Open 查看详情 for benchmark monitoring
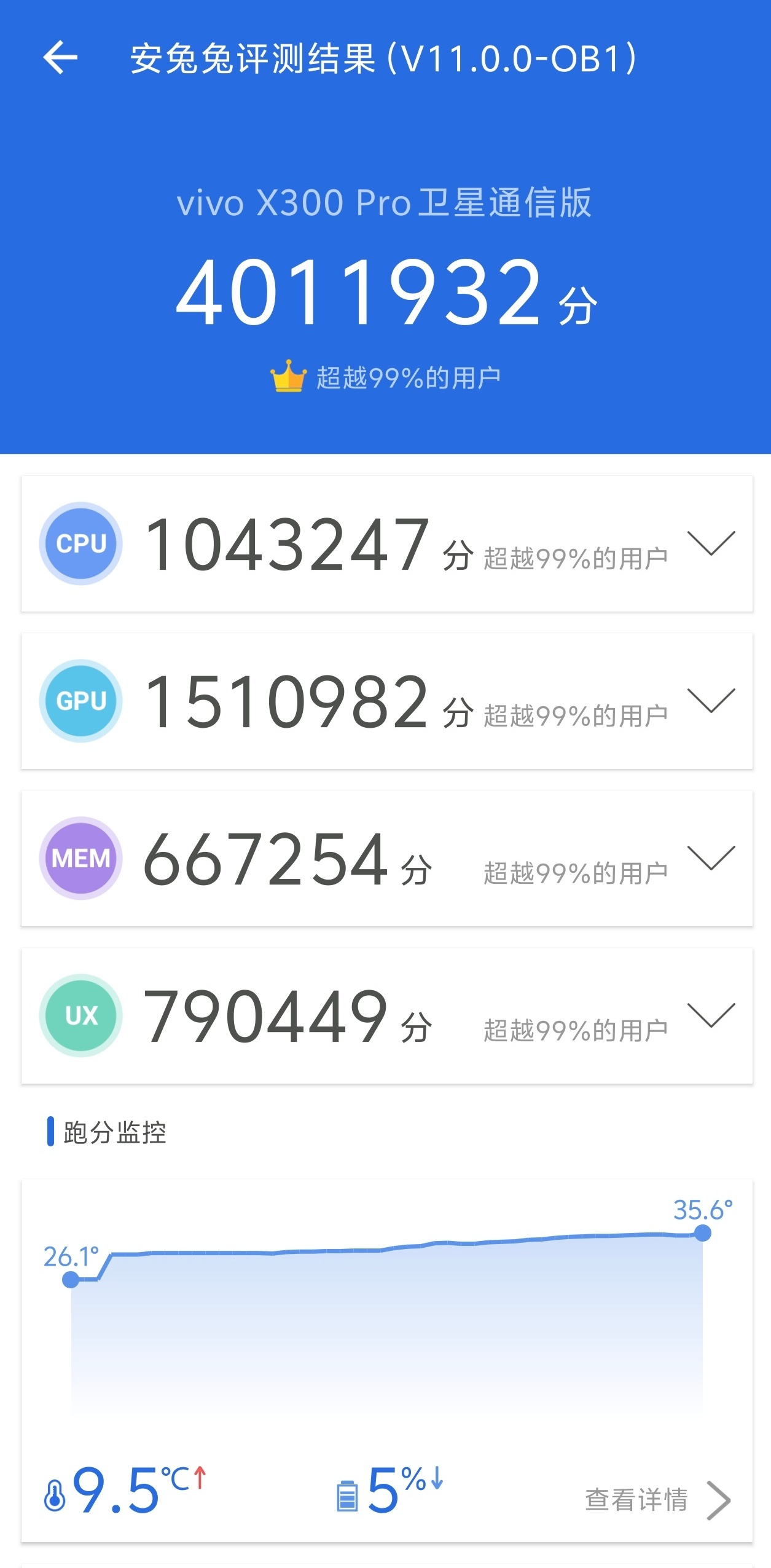The width and height of the screenshot is (771, 1568). [656, 1500]
